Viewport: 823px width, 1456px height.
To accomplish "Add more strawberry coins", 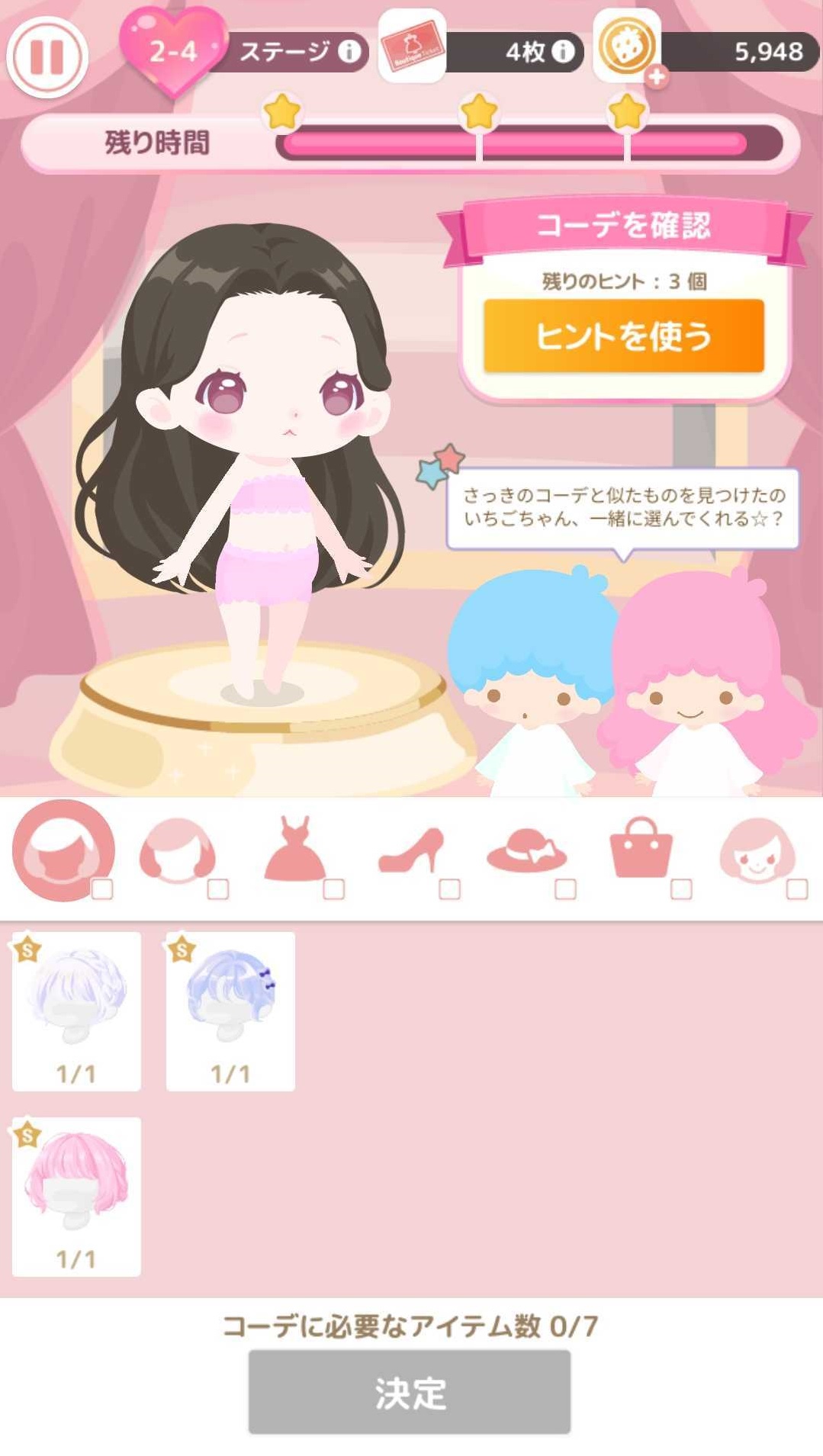I will pyautogui.click(x=656, y=76).
